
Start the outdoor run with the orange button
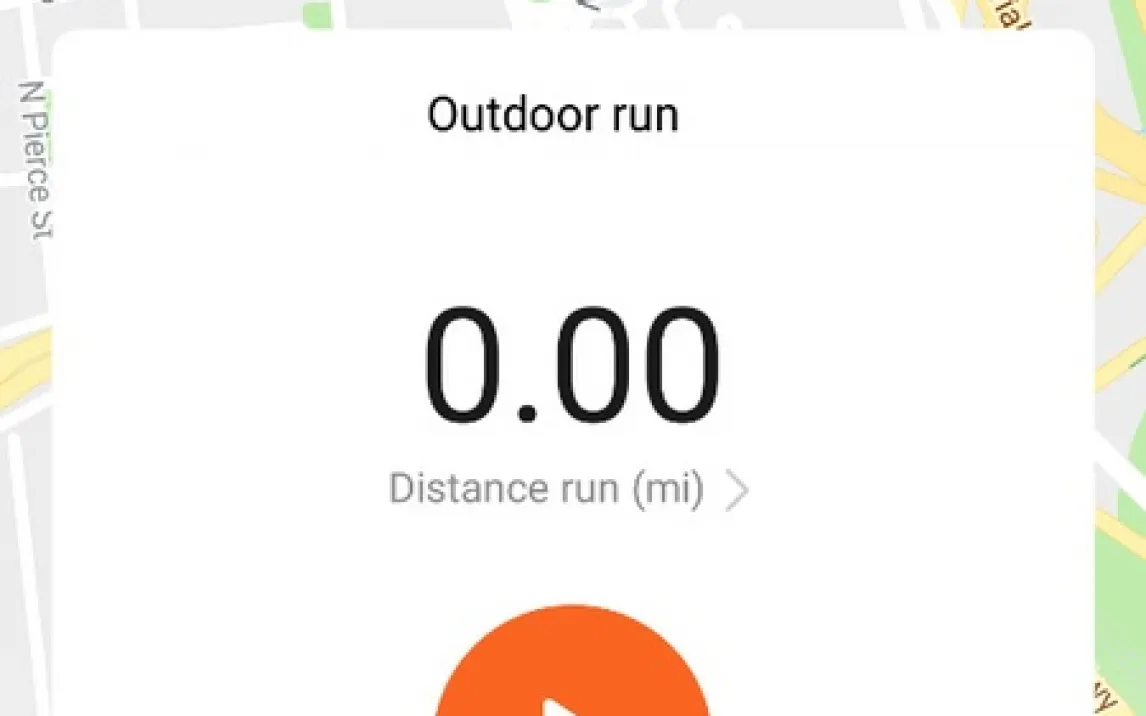coord(572,670)
